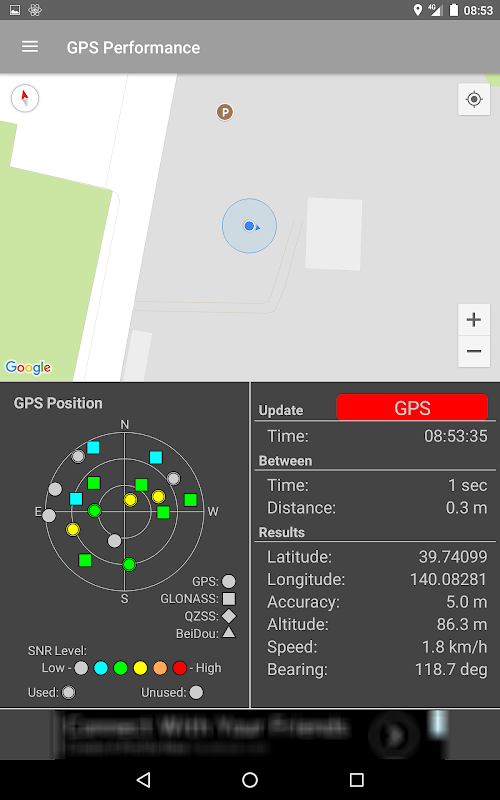Open the hamburger navigation drawer

[x=30, y=47]
